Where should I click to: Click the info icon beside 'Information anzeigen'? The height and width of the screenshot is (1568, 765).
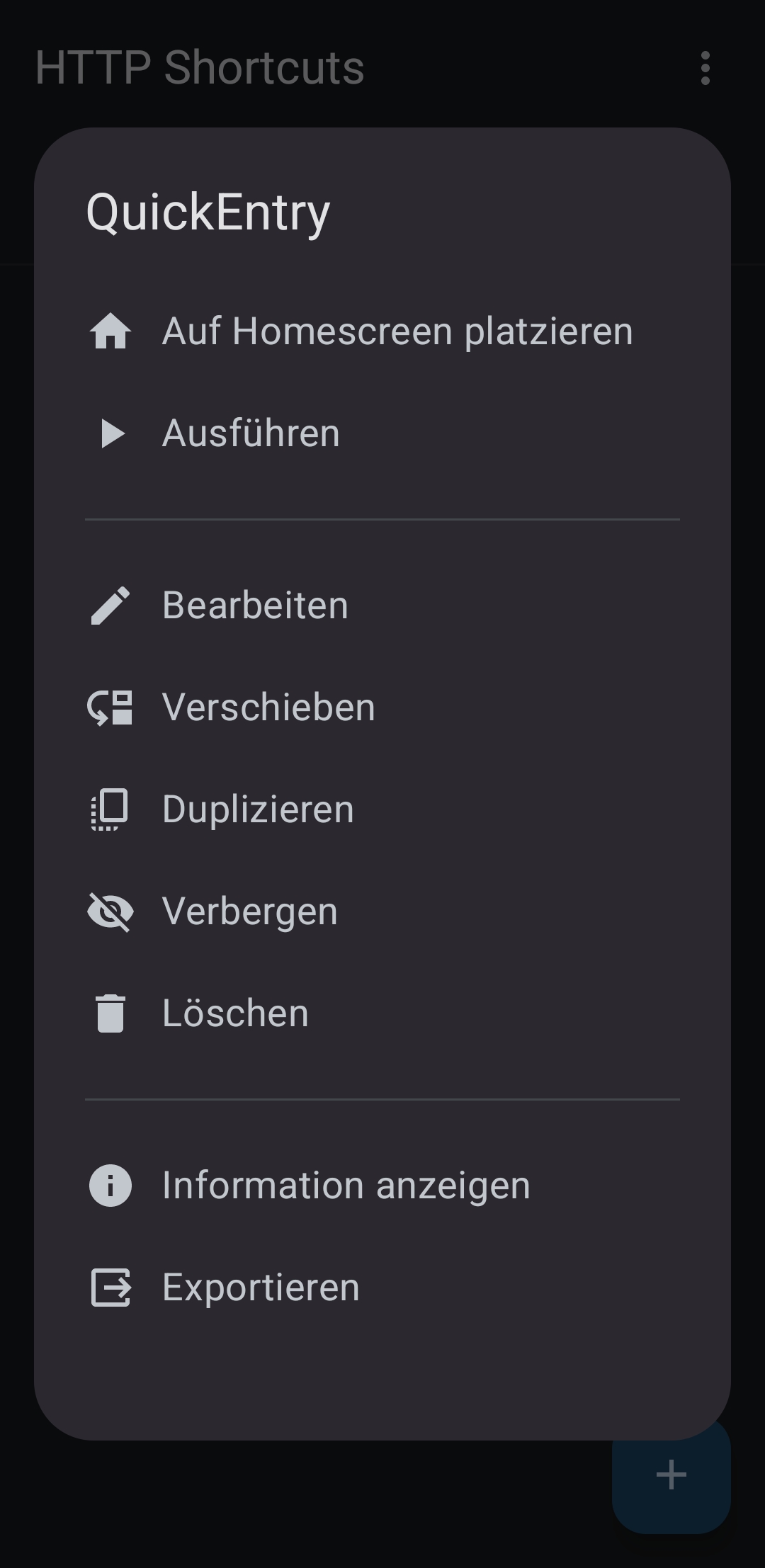111,1186
